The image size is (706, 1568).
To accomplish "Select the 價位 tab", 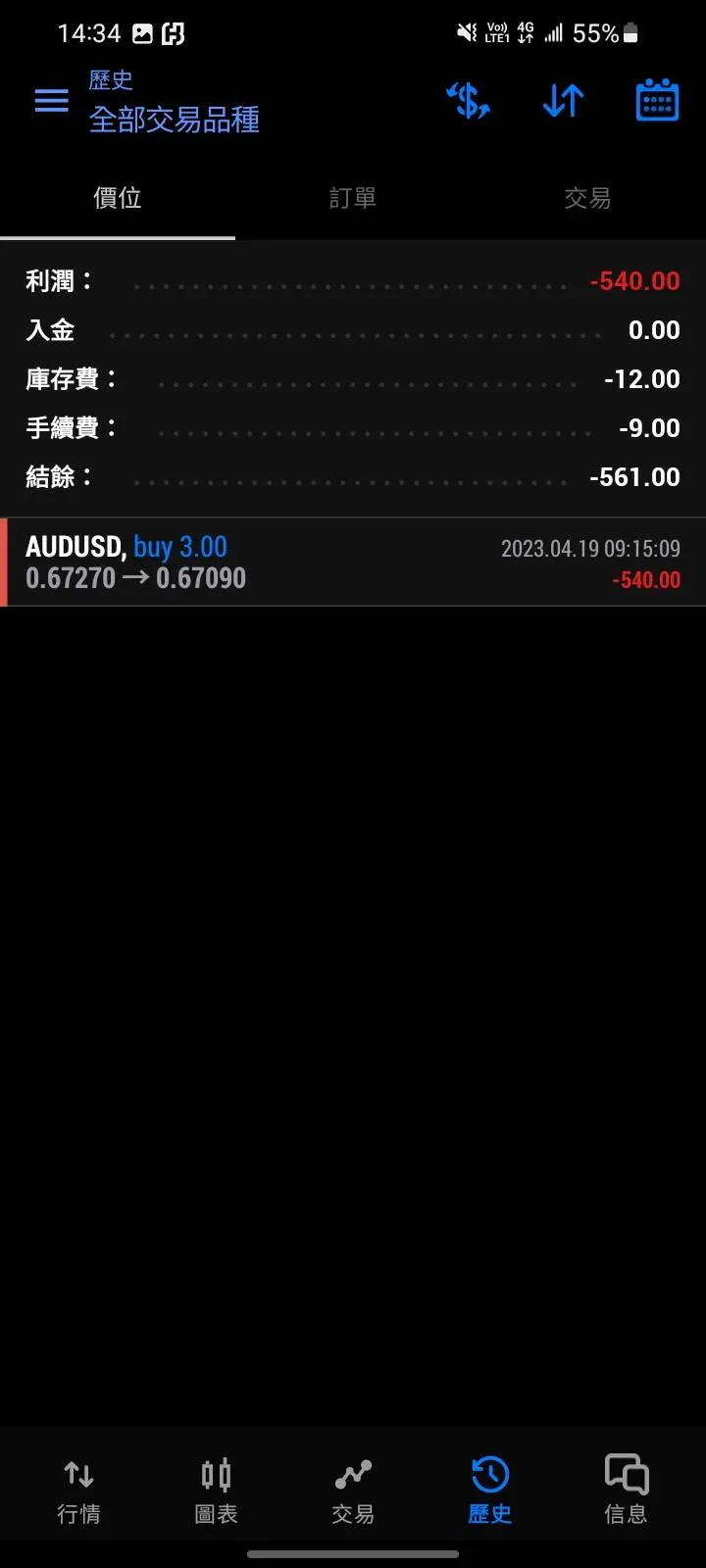I will [118, 198].
